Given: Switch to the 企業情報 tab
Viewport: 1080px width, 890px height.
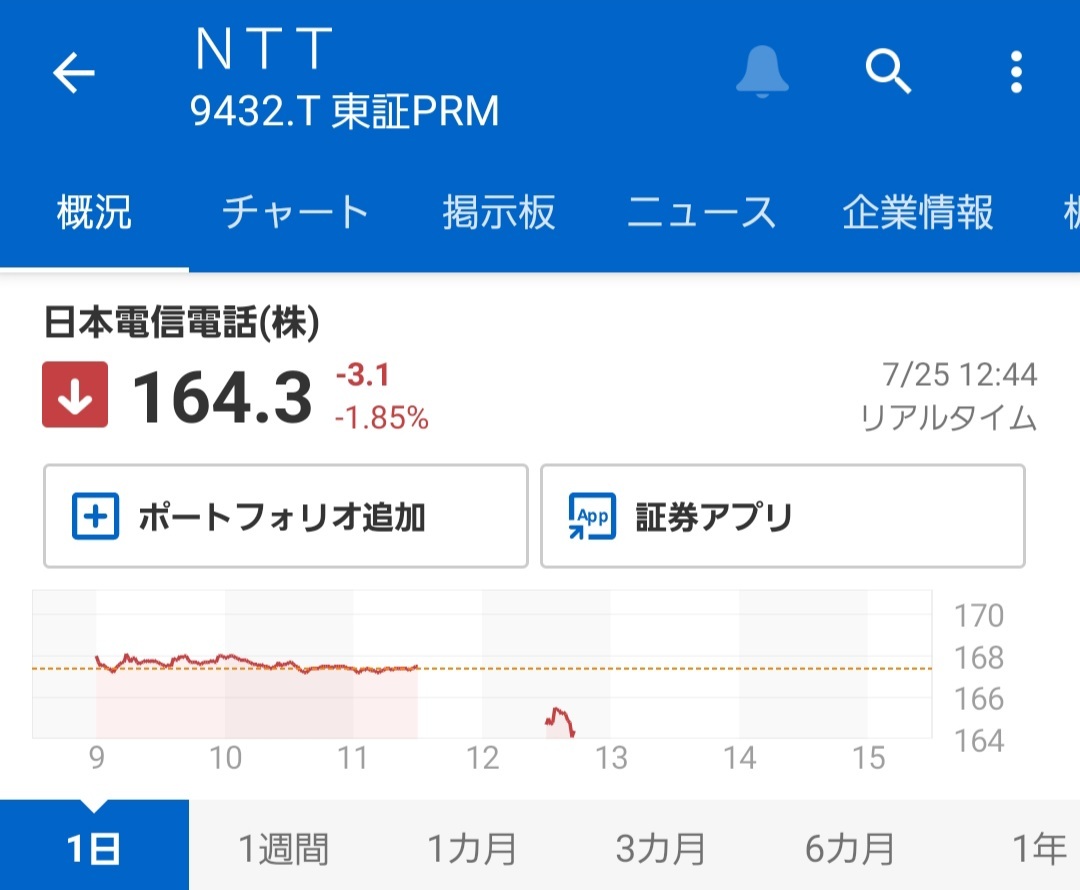Looking at the screenshot, I should point(917,213).
